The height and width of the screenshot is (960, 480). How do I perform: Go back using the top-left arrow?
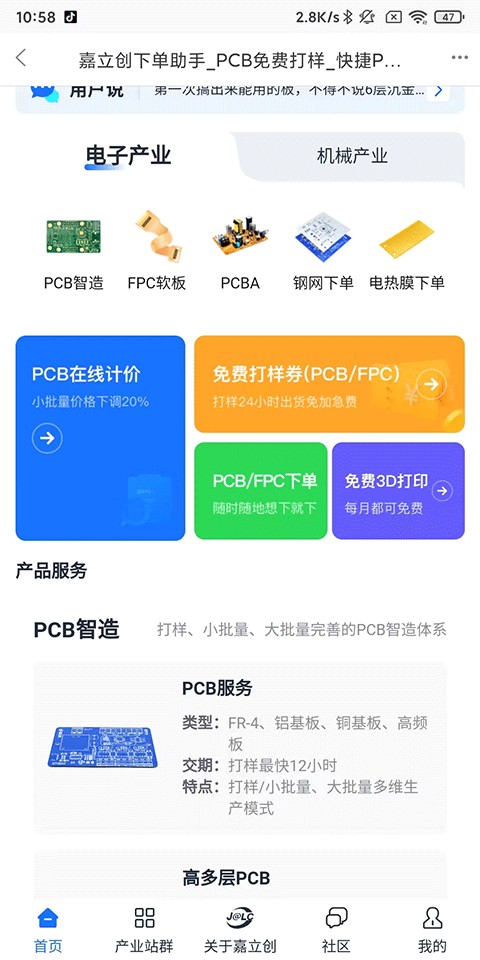click(21, 58)
